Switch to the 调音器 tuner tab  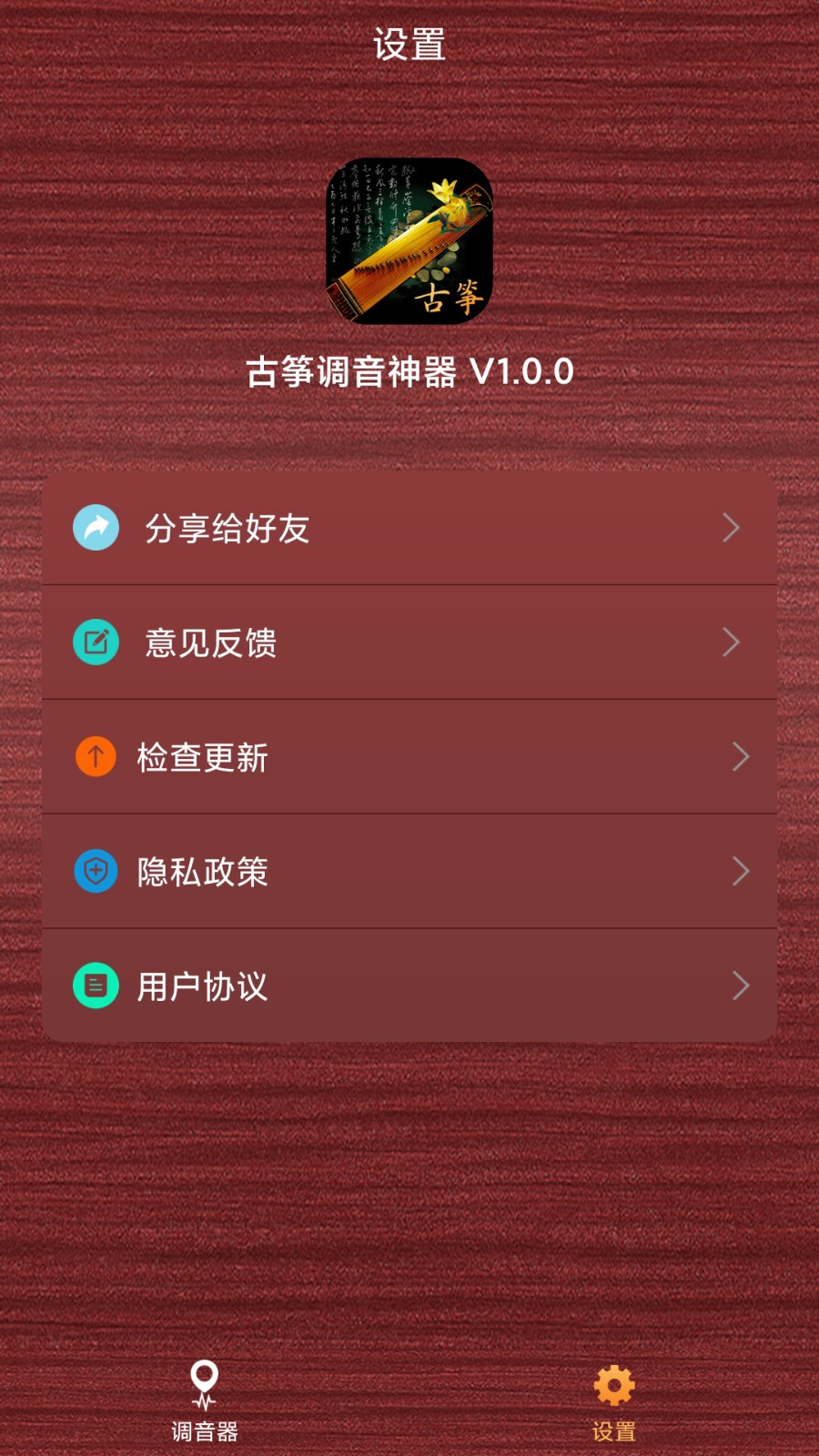click(x=205, y=1401)
